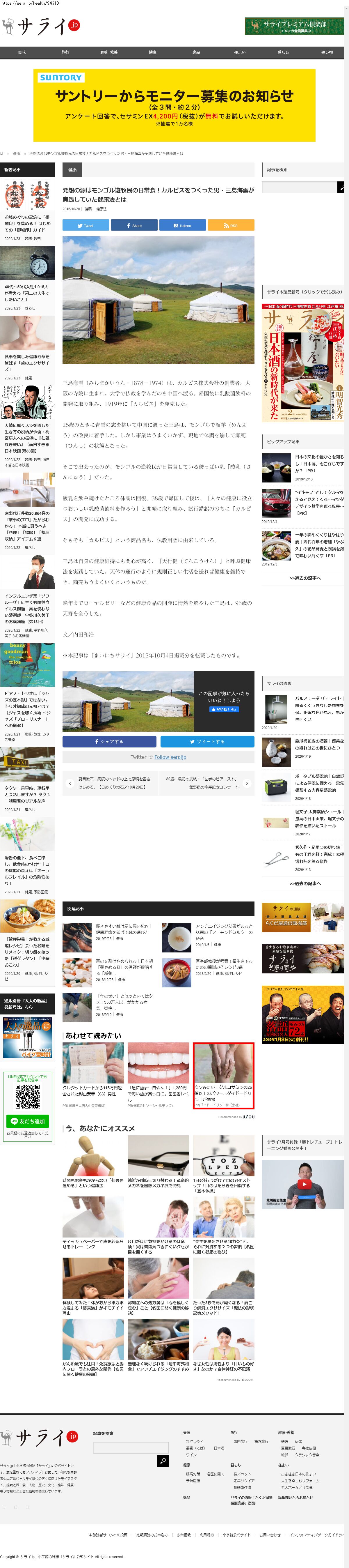This screenshot has height=1568, width=349.
Task: Open the サライプレミアム倶楽部 banner
Action: [294, 26]
